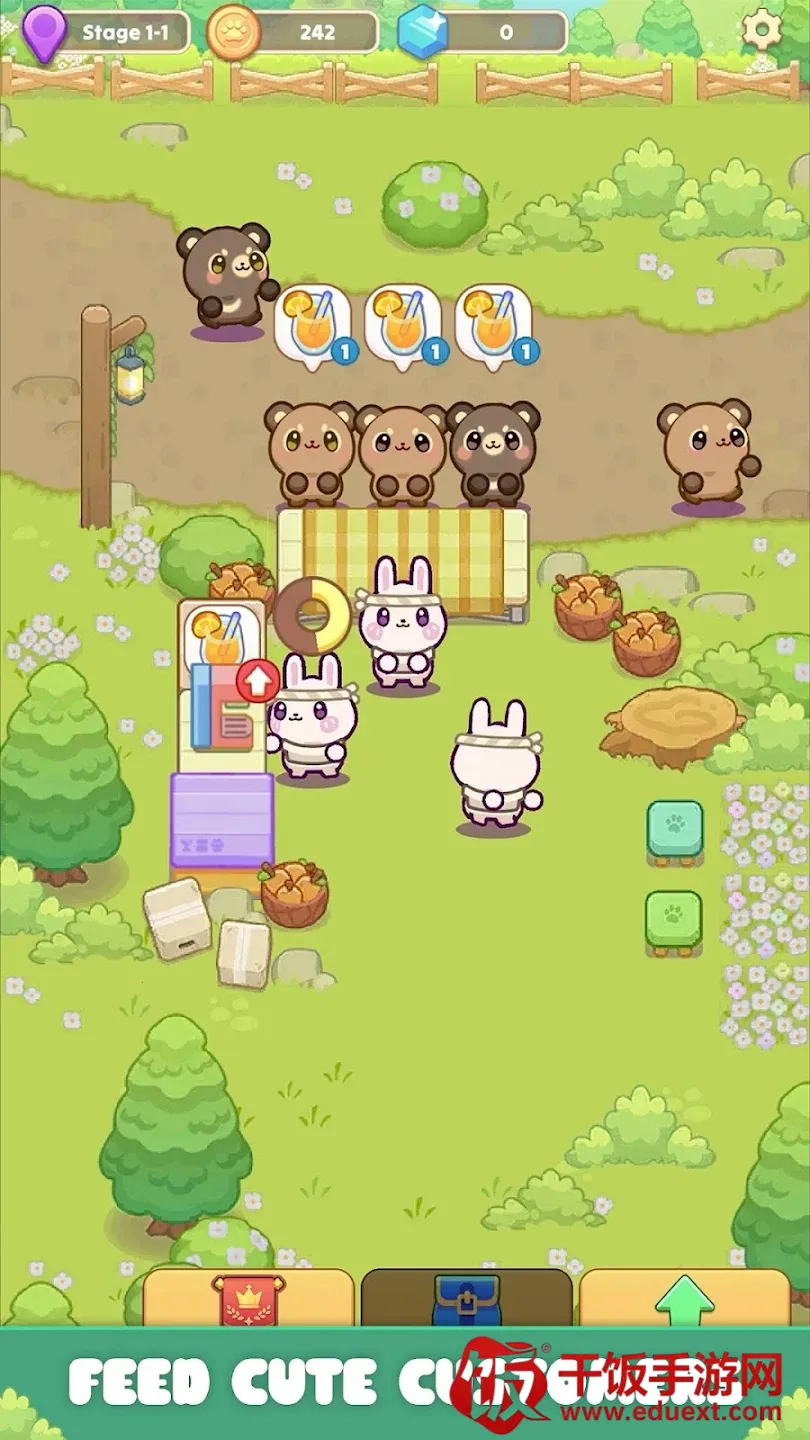Tap the teal paw tile
The height and width of the screenshot is (1440, 810).
tap(675, 829)
